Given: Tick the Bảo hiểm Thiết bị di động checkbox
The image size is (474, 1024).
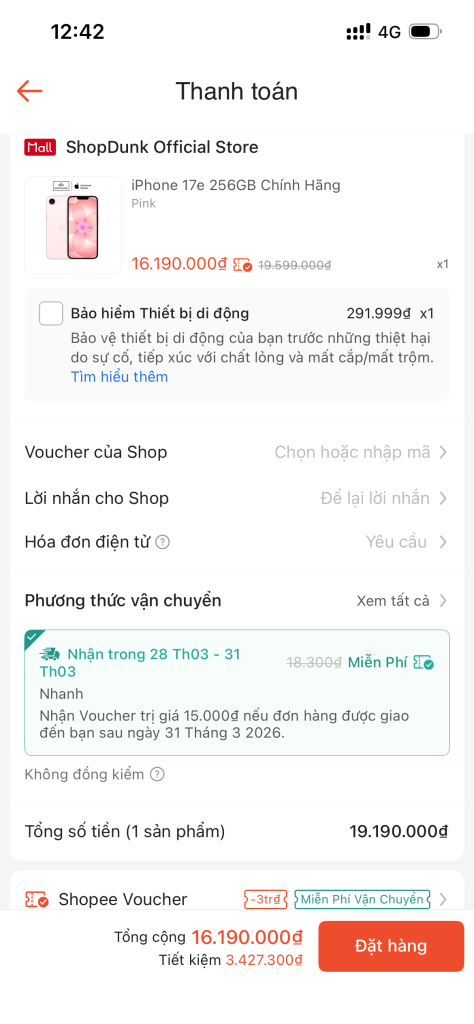Looking at the screenshot, I should 51,313.
